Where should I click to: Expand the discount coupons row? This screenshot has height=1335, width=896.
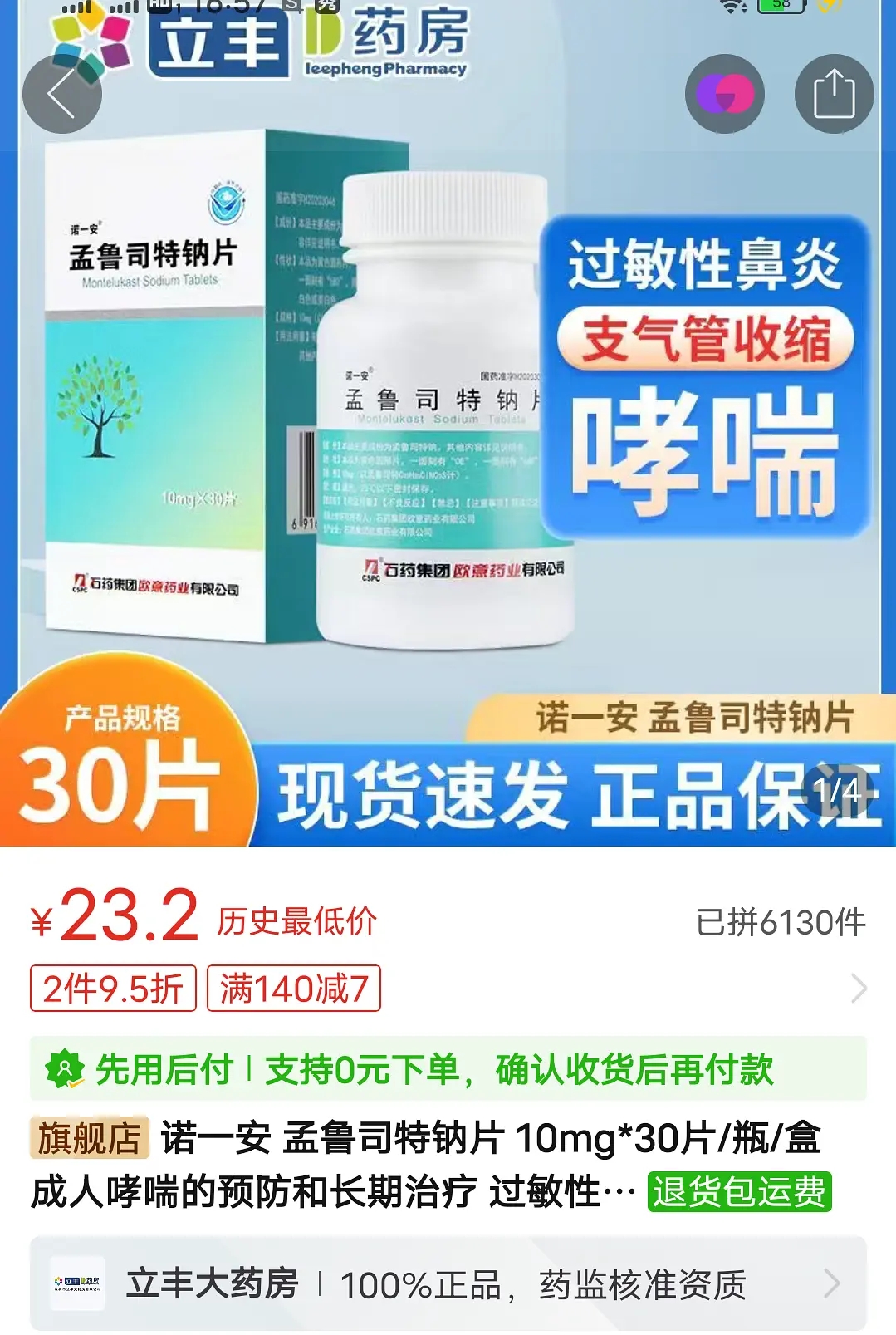859,989
